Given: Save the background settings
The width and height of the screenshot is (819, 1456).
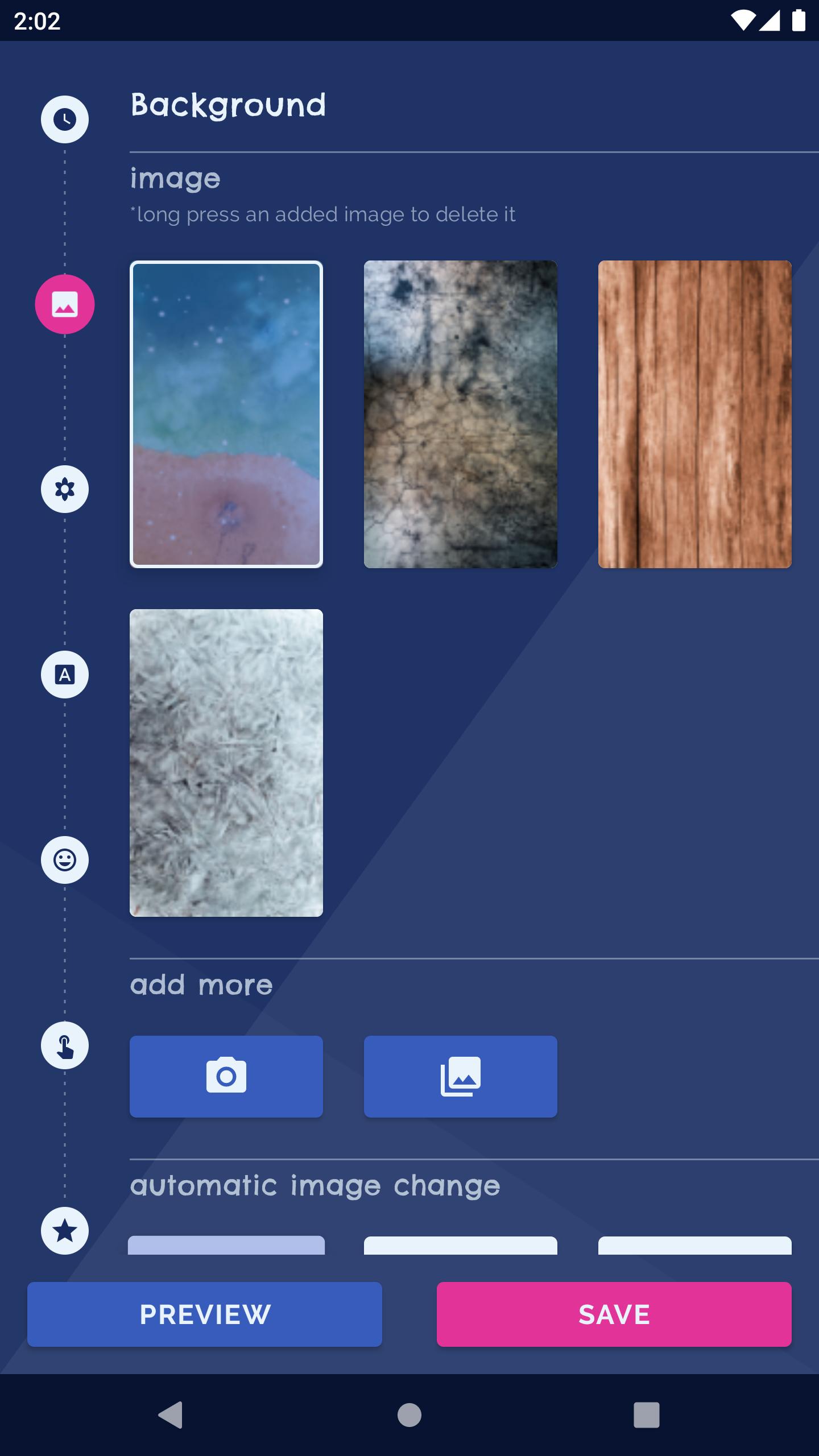Looking at the screenshot, I should pyautogui.click(x=614, y=1314).
